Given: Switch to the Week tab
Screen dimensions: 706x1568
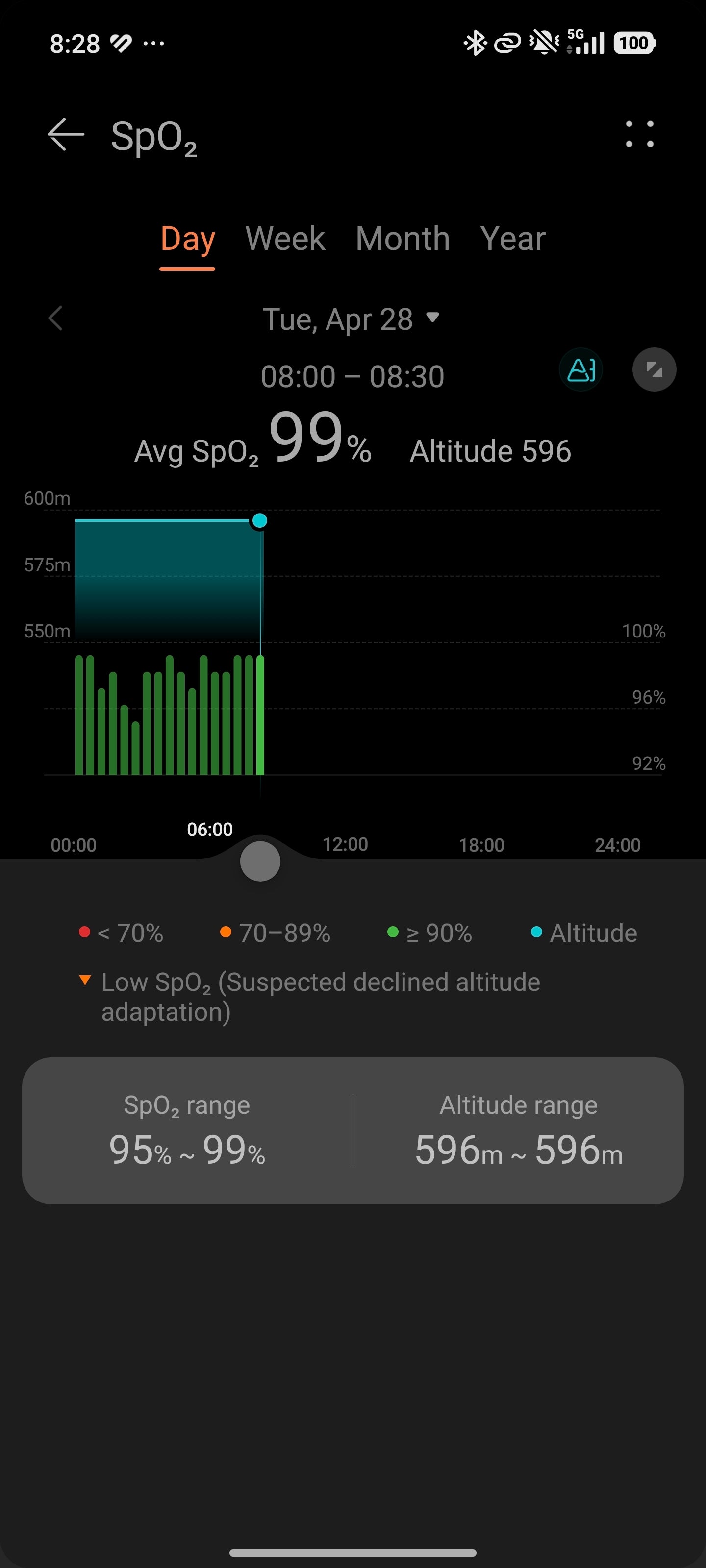Looking at the screenshot, I should 285,238.
